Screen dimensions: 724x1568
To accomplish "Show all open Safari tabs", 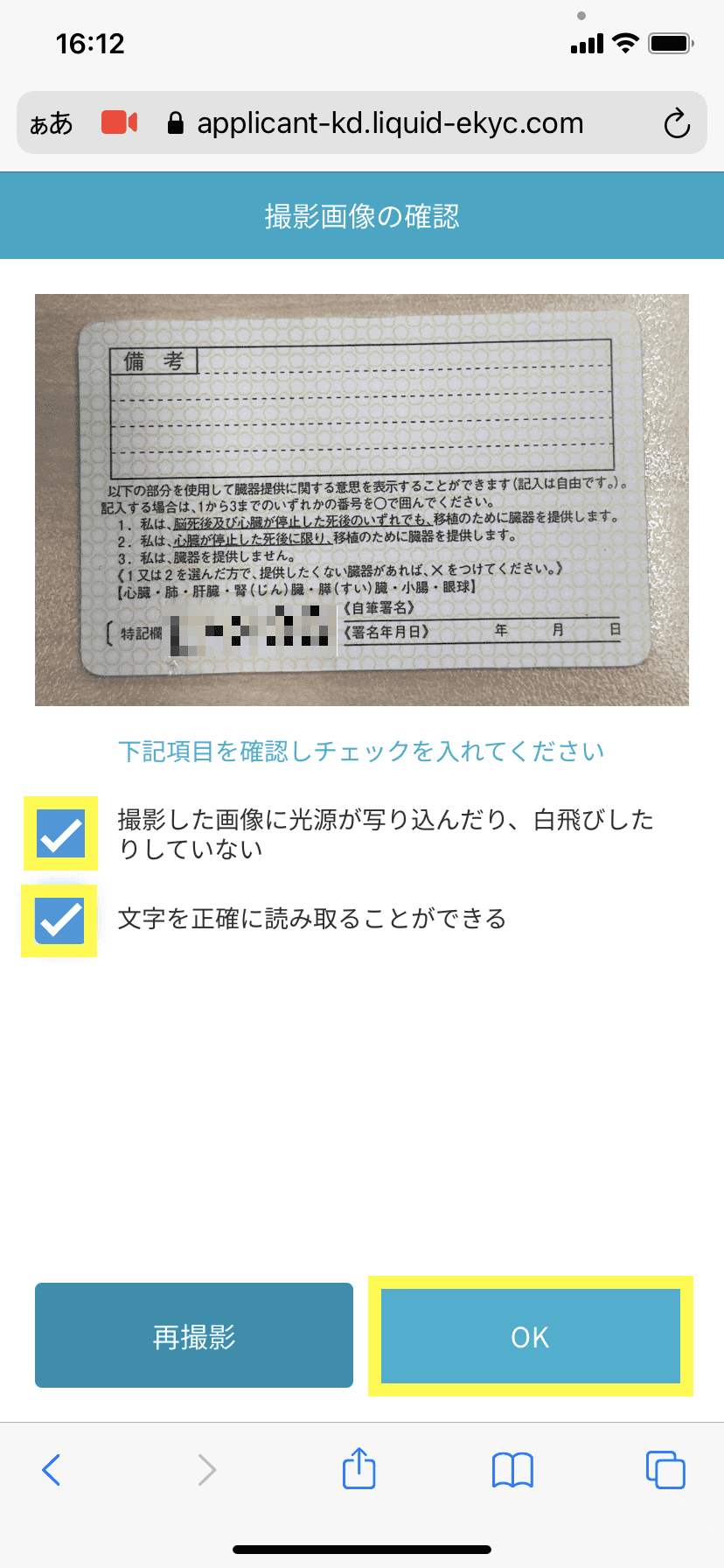I will (x=665, y=1470).
